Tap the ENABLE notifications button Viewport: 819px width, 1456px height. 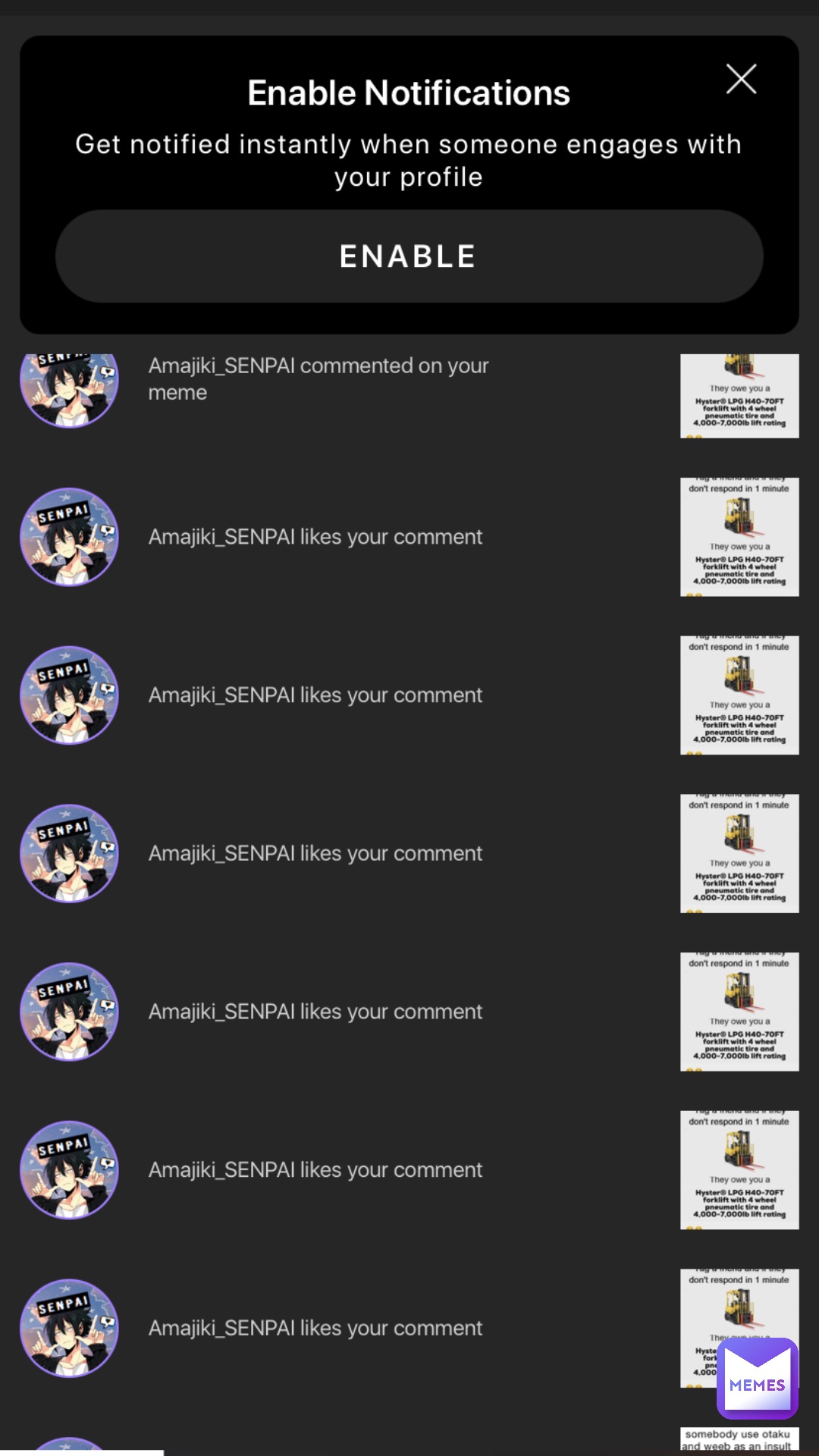click(409, 256)
